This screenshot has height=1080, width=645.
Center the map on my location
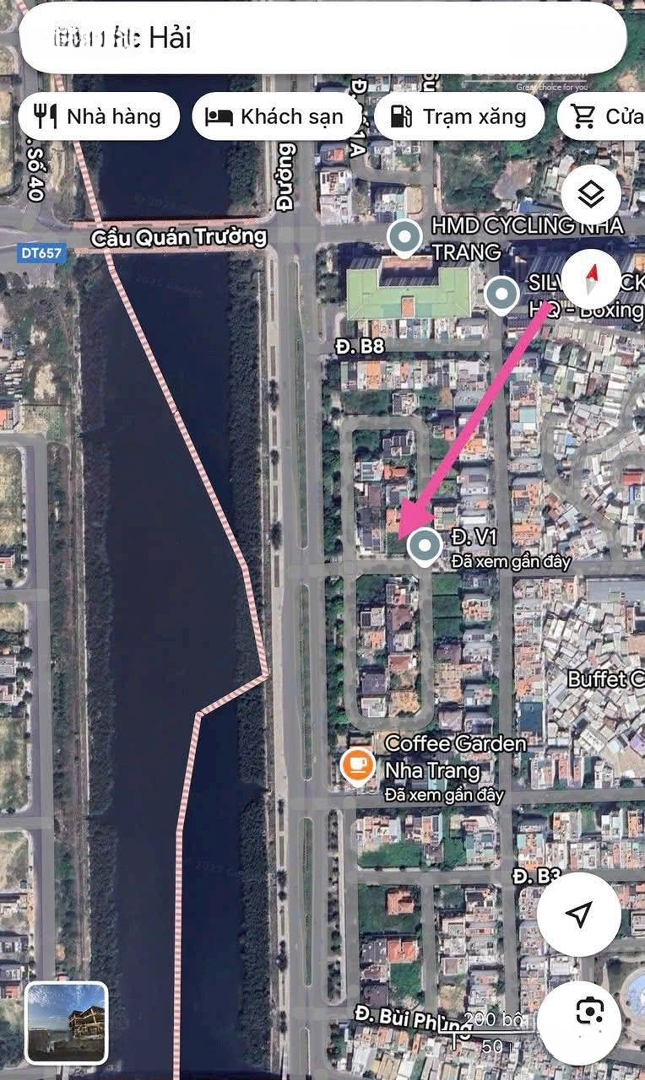coord(578,913)
